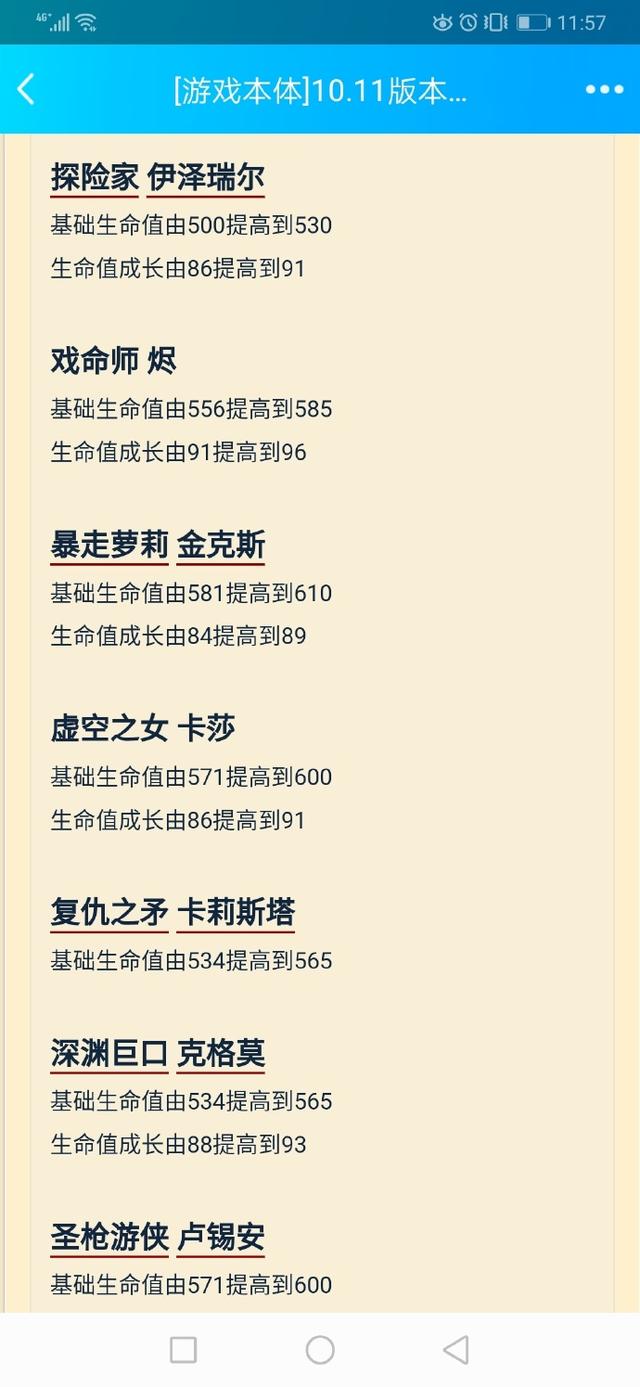Image resolution: width=640 pixels, height=1387 pixels.
Task: Open the 深渊巨口 link
Action: point(109,1053)
